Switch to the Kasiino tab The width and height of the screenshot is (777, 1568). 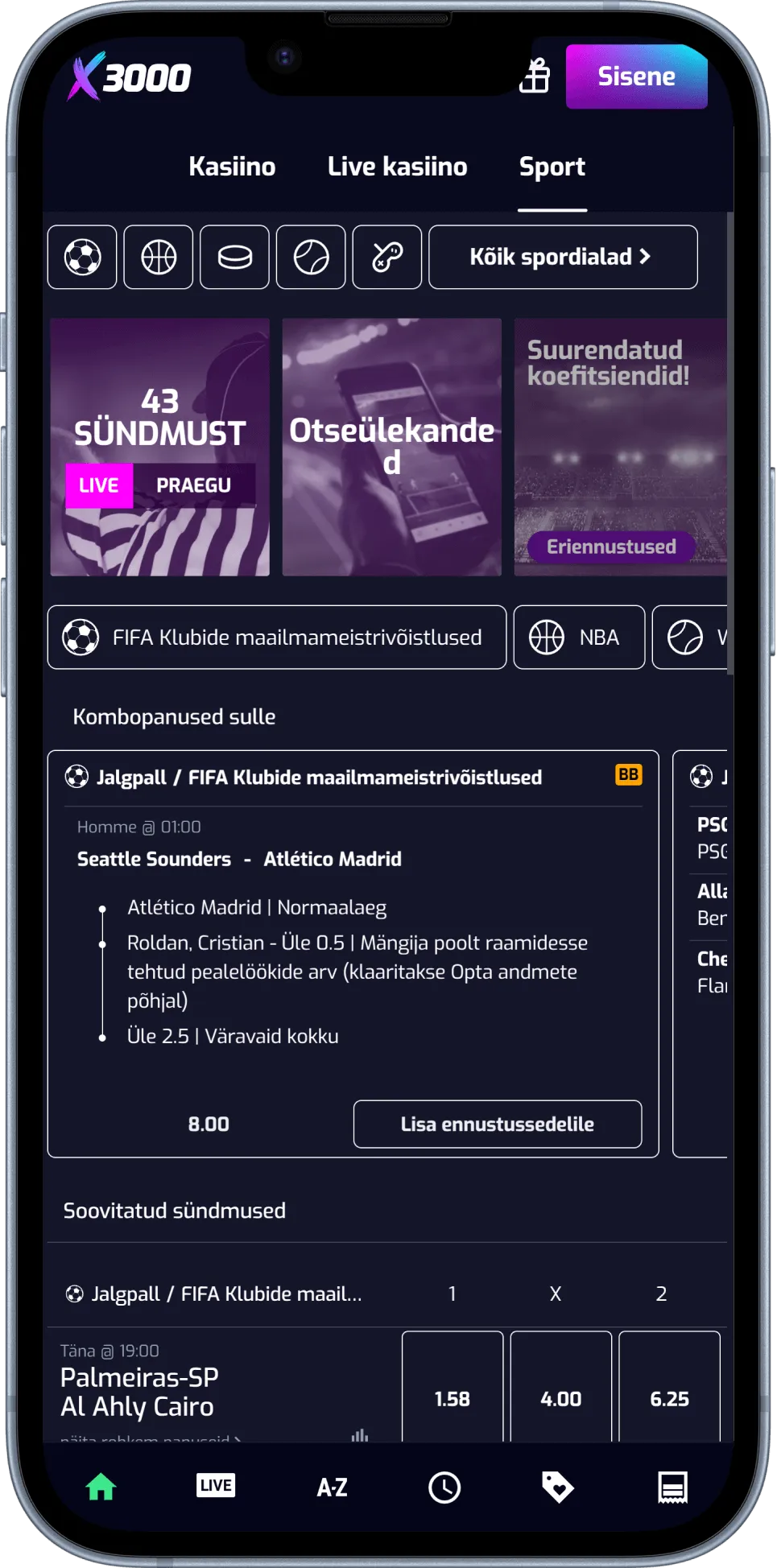click(232, 167)
